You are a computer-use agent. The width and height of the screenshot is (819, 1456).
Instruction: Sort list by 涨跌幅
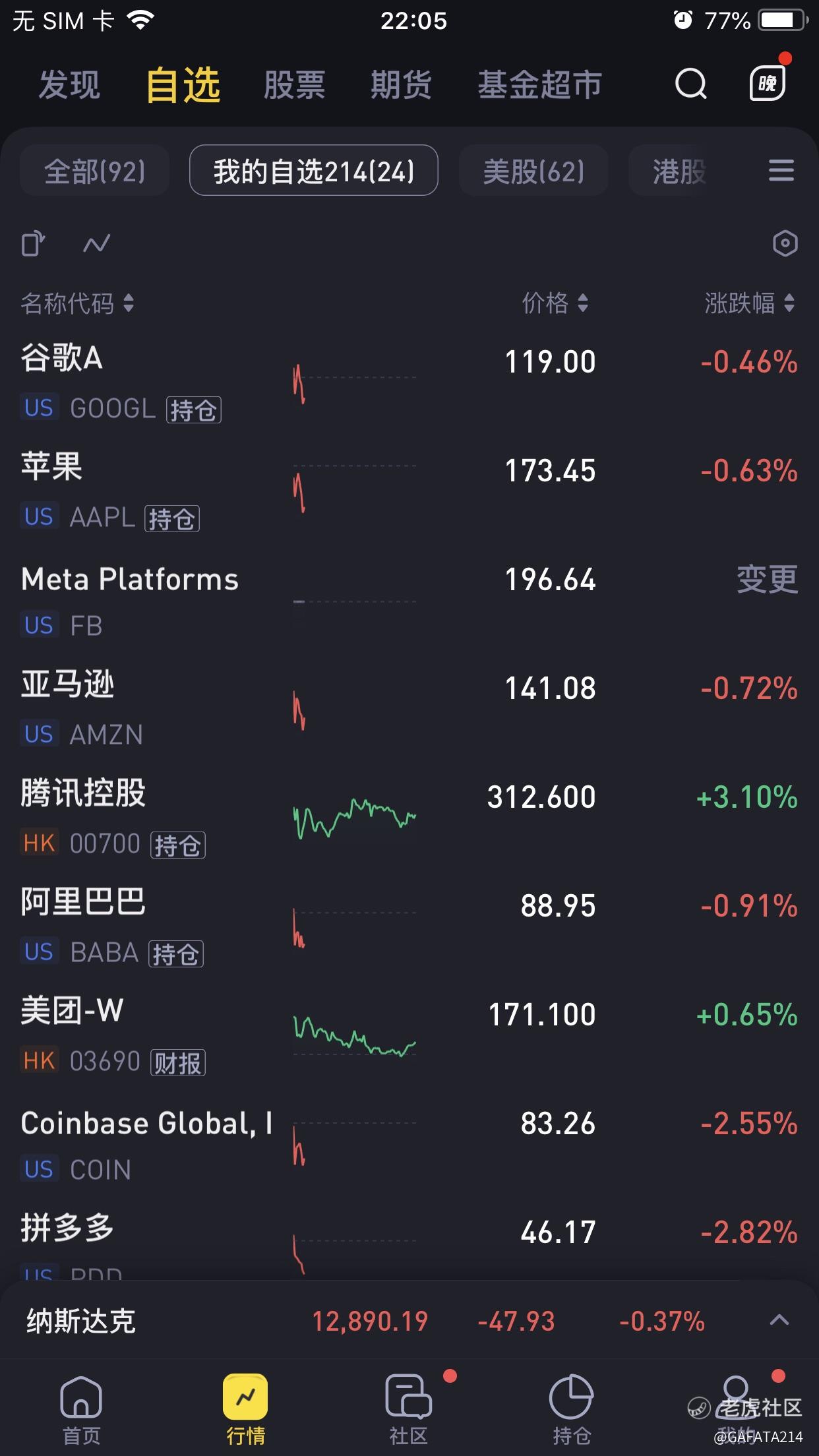pyautogui.click(x=749, y=303)
